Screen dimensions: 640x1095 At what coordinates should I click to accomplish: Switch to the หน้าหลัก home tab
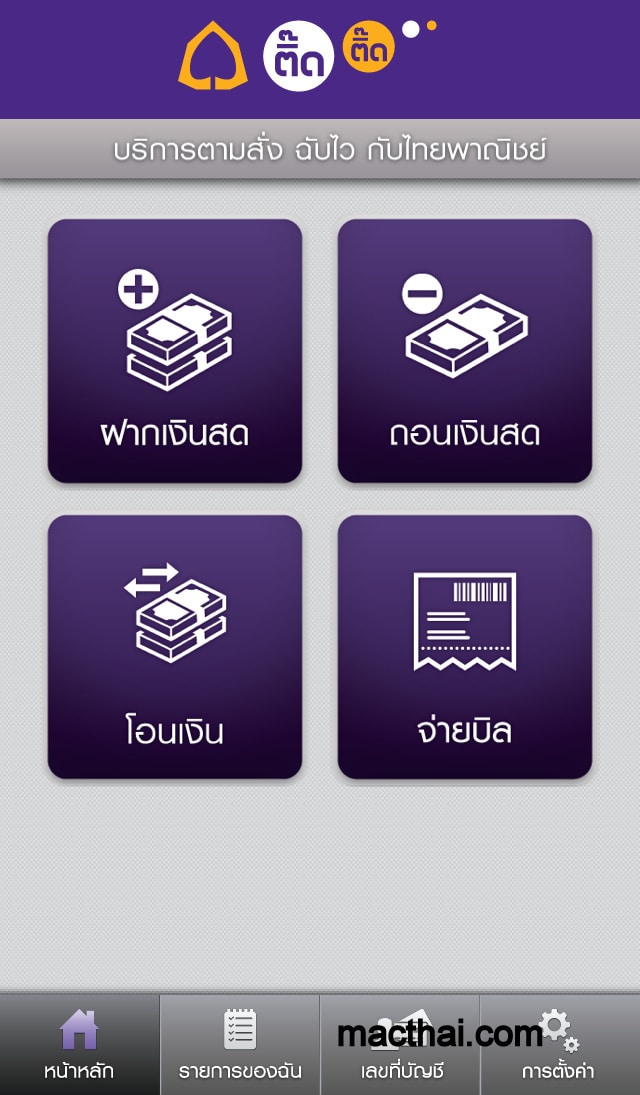(80, 1045)
